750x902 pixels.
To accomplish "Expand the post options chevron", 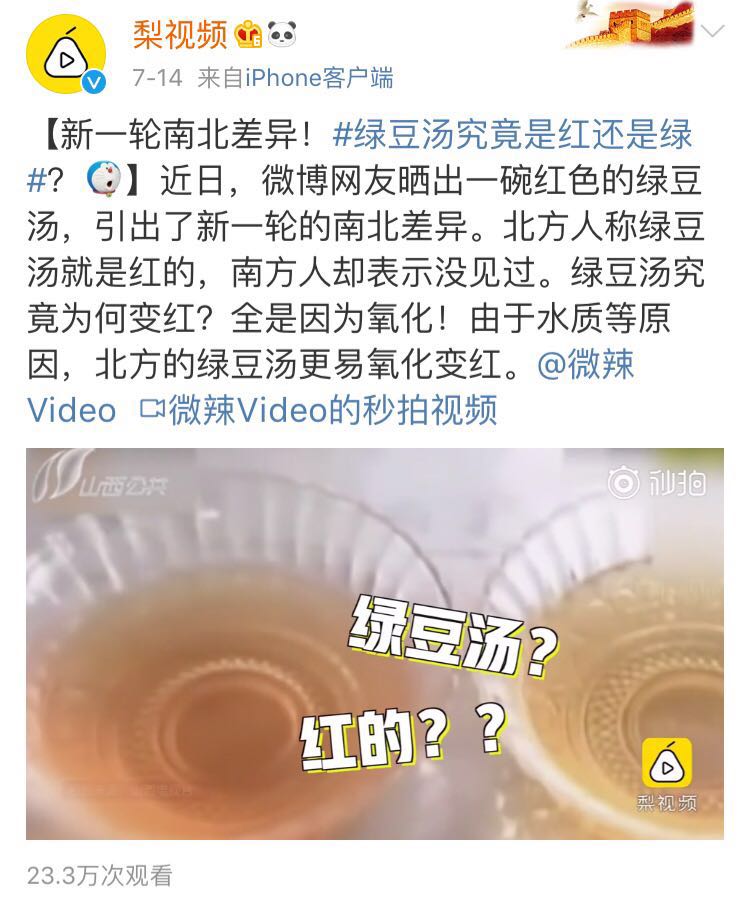I will [x=713, y=33].
